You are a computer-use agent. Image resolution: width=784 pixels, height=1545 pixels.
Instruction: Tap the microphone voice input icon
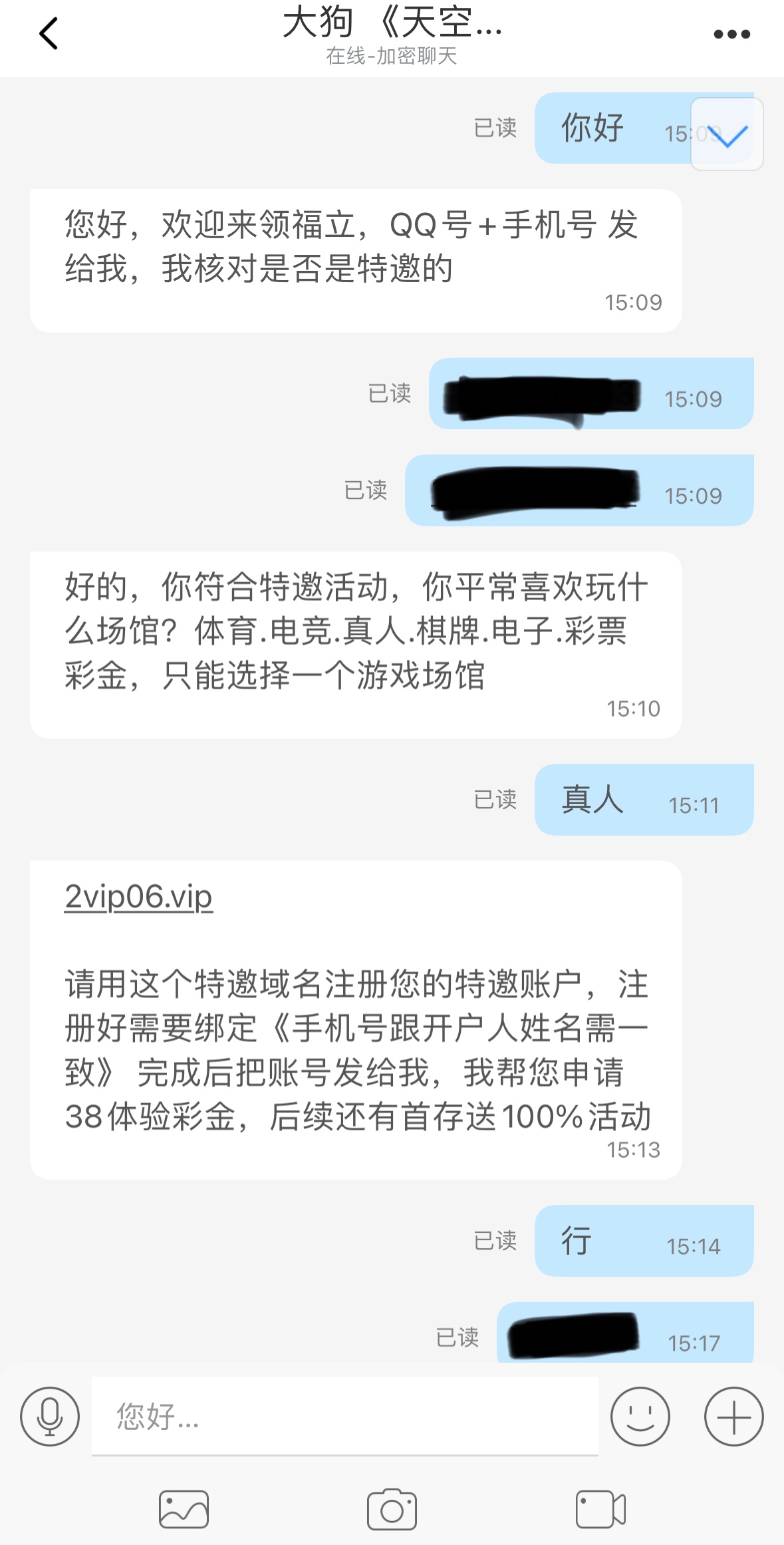[50, 1416]
